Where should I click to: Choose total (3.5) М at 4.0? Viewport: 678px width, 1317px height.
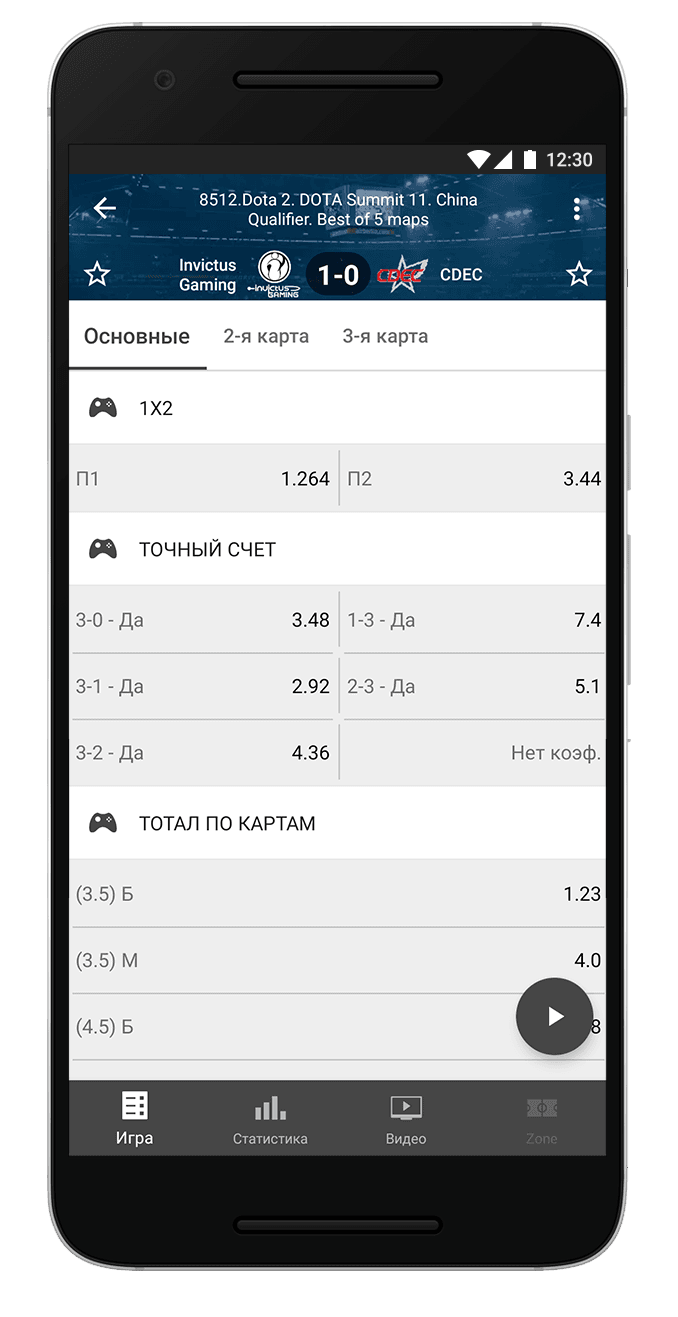(x=337, y=961)
